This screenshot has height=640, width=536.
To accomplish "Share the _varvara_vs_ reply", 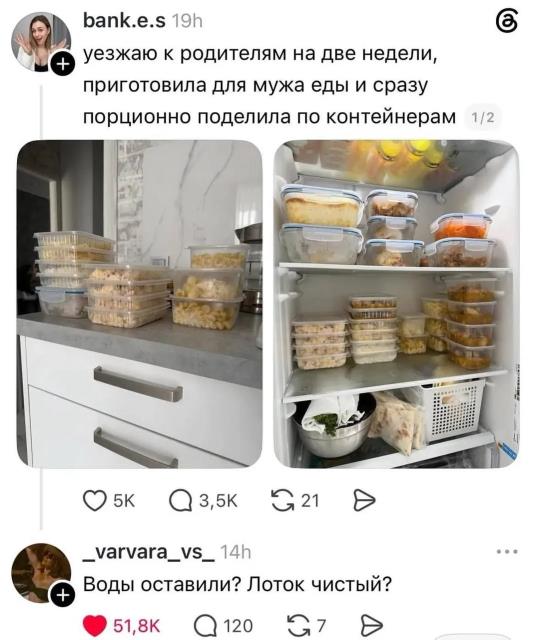I will pyautogui.click(x=372, y=625).
